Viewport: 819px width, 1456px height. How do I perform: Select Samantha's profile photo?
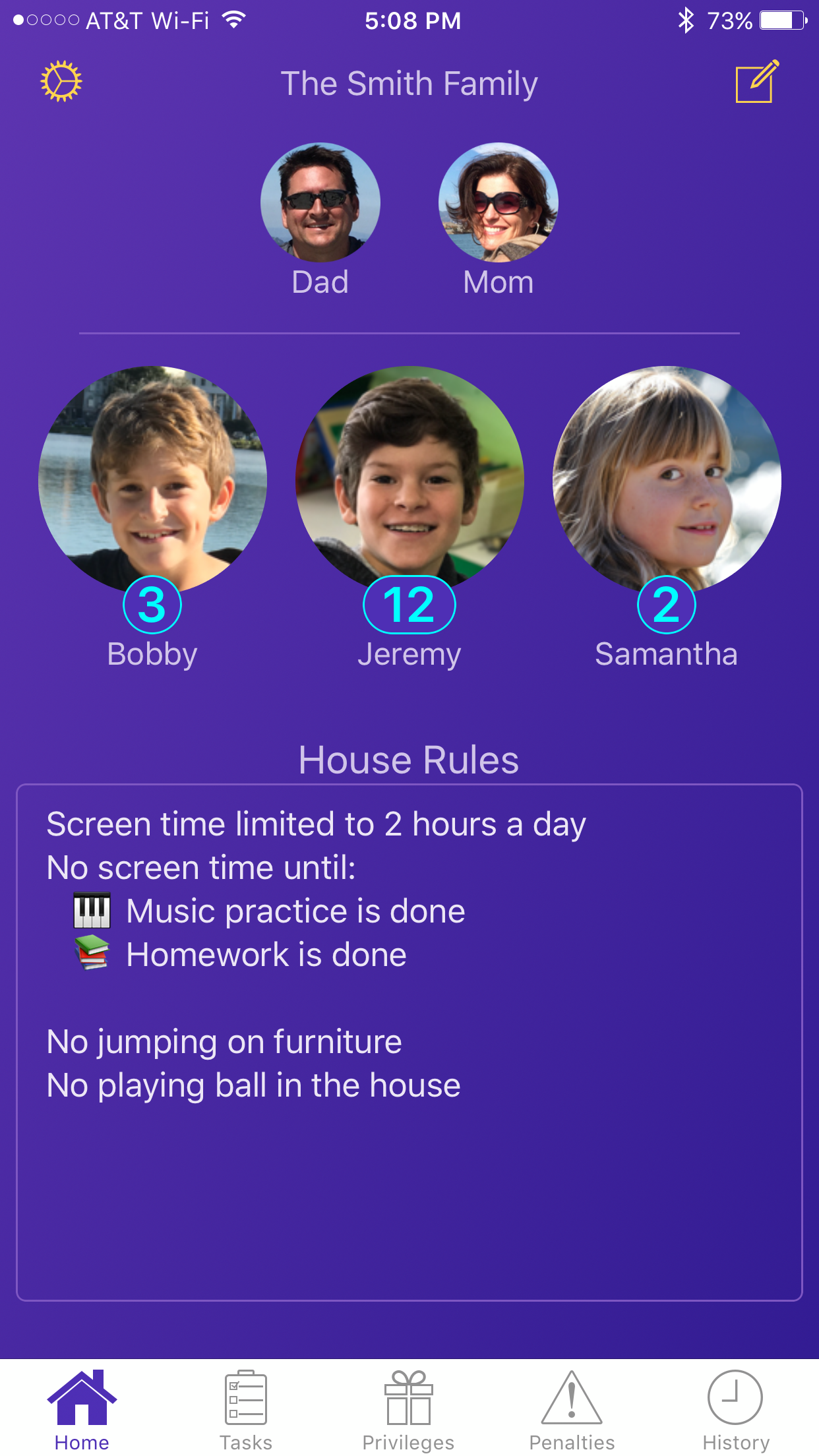pos(667,480)
